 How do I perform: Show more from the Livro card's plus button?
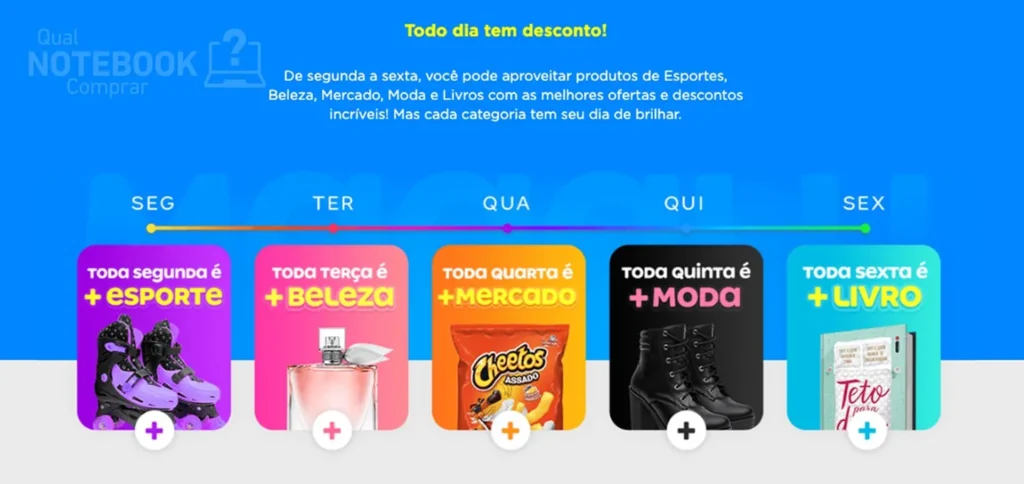866,431
